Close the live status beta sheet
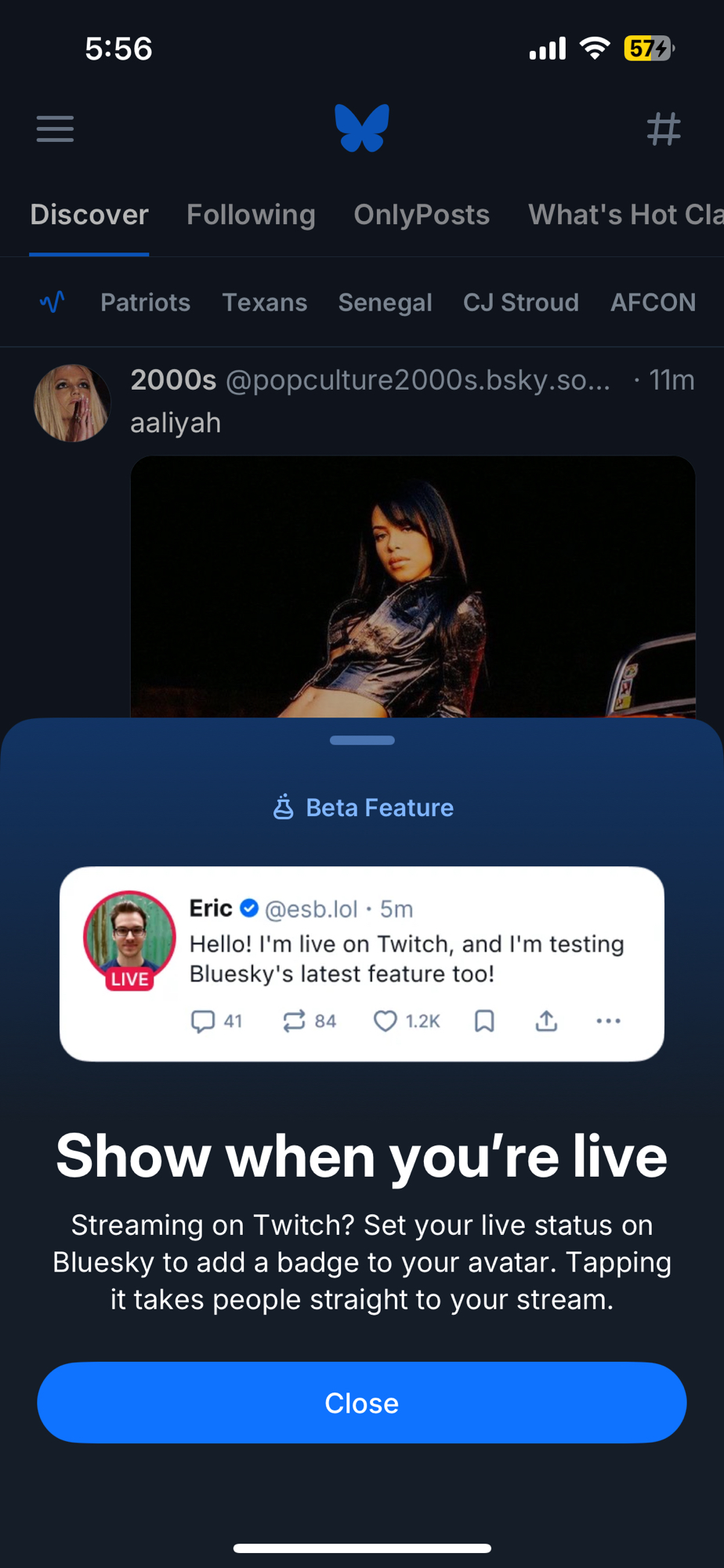This screenshot has width=724, height=1568. 361,1403
